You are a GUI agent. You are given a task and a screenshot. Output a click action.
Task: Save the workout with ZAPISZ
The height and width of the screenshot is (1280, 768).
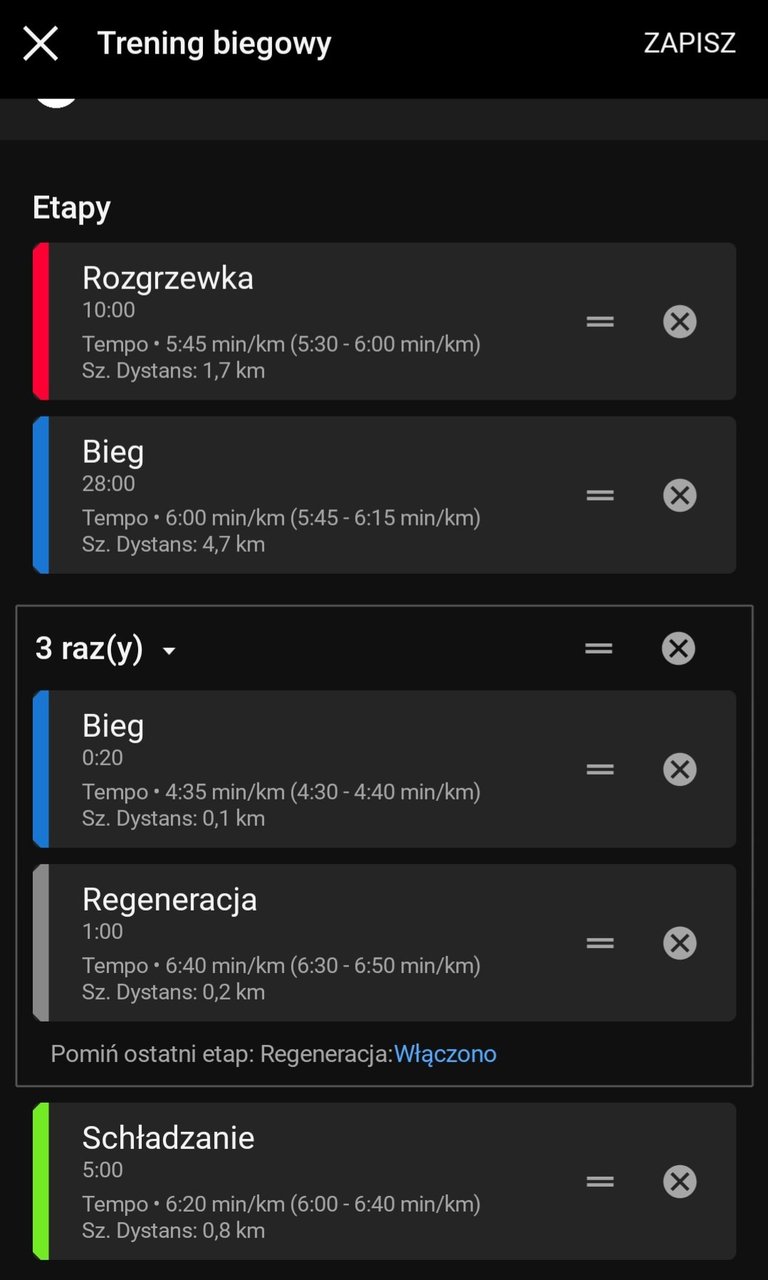689,43
